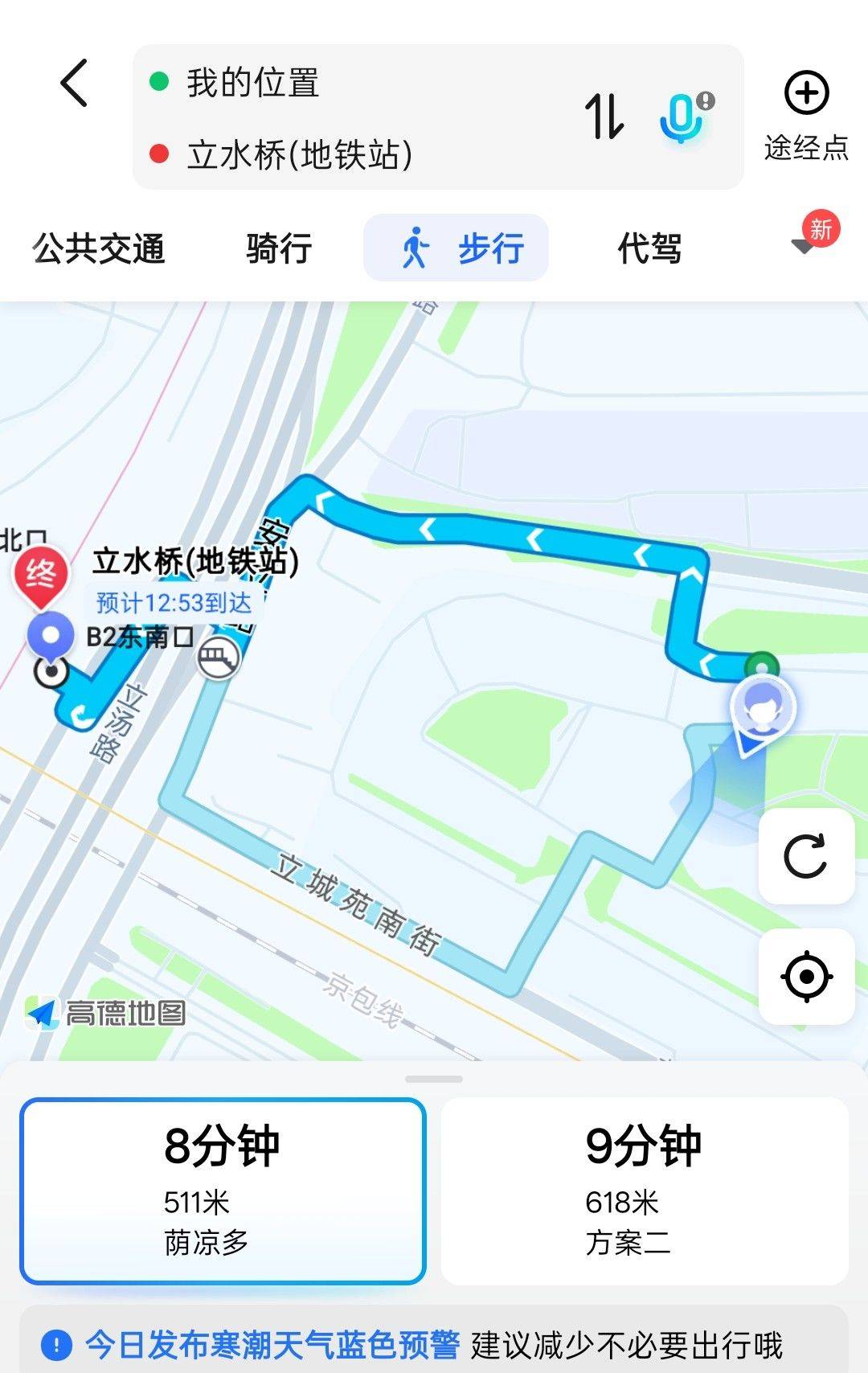Viewport: 868px width, 1373px height.
Task: Switch to 公共交通 tab
Action: pos(99,248)
